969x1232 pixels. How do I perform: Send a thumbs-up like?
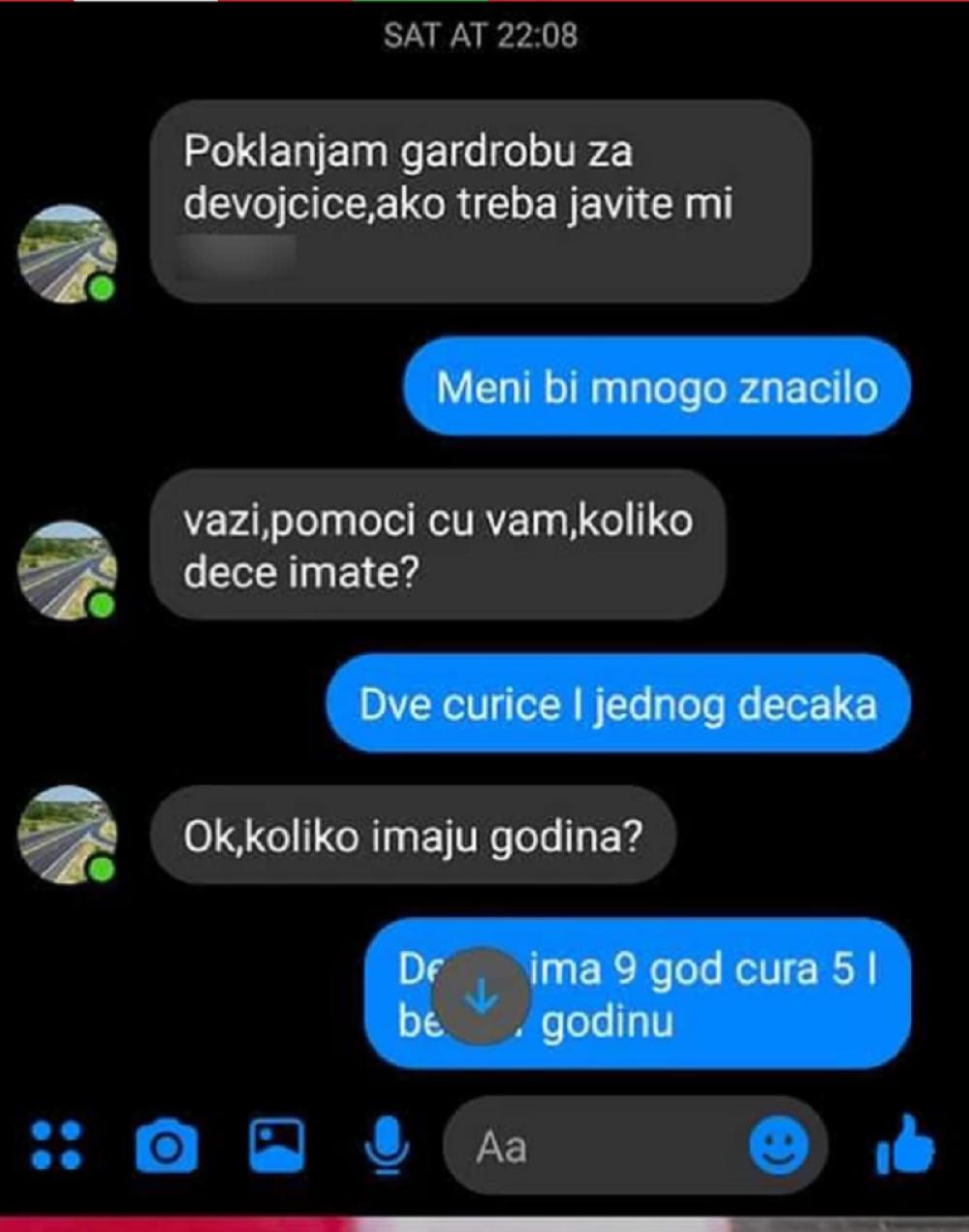pyautogui.click(x=905, y=1146)
